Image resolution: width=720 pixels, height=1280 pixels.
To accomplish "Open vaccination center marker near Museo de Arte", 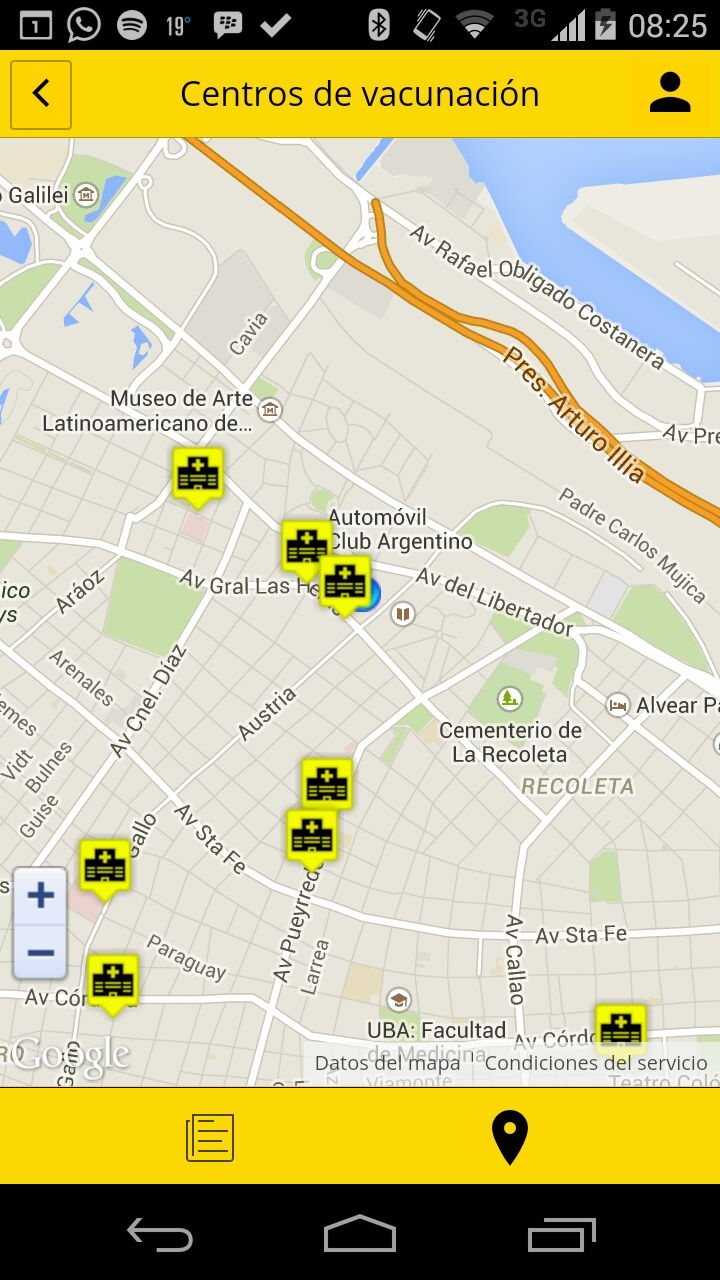I will (197, 474).
